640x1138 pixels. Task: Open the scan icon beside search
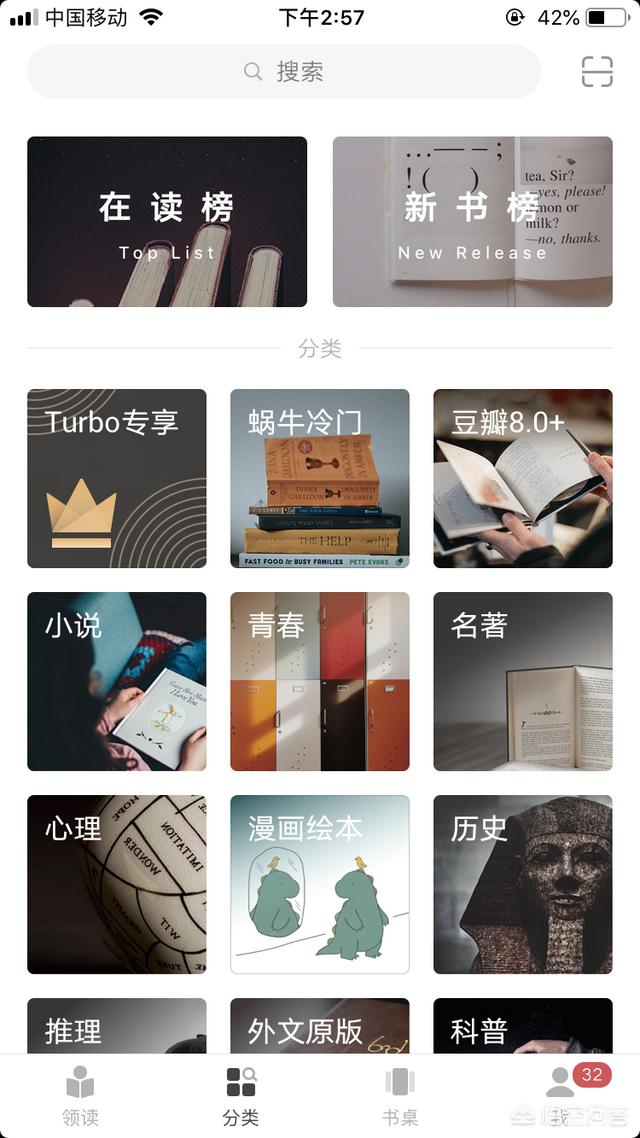click(x=597, y=72)
